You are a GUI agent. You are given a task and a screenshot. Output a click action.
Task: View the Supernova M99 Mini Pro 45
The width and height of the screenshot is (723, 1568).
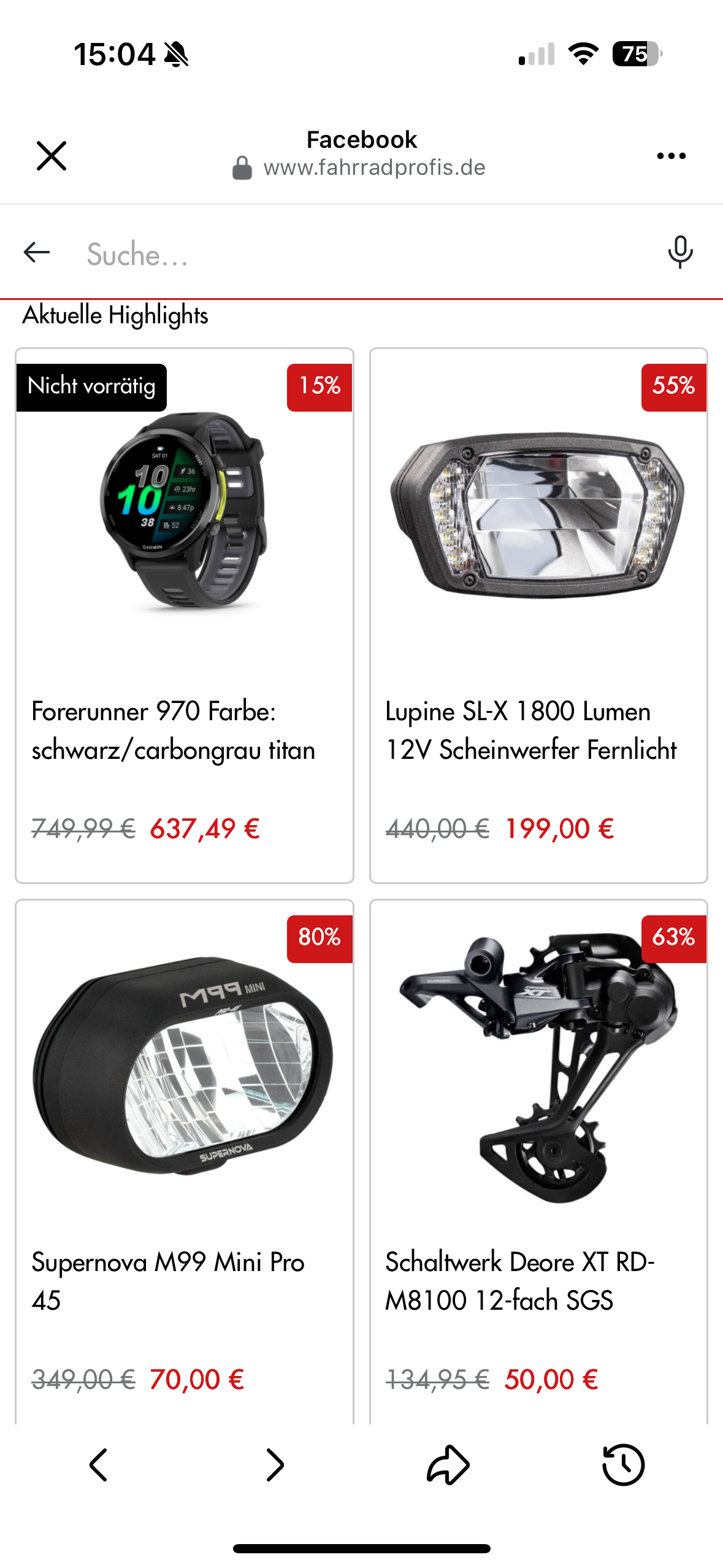(x=185, y=1159)
